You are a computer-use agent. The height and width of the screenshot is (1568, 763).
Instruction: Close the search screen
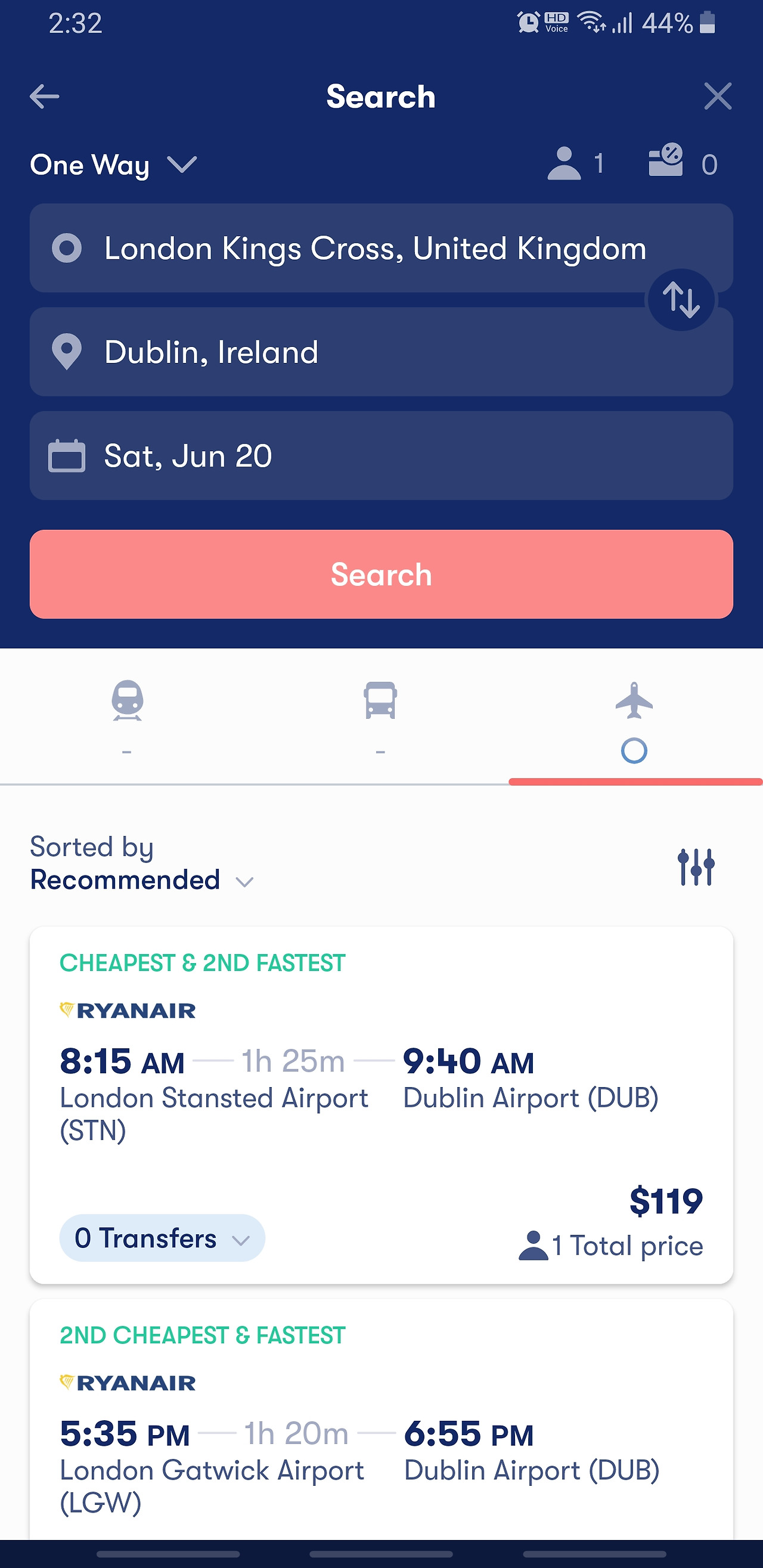tap(717, 96)
